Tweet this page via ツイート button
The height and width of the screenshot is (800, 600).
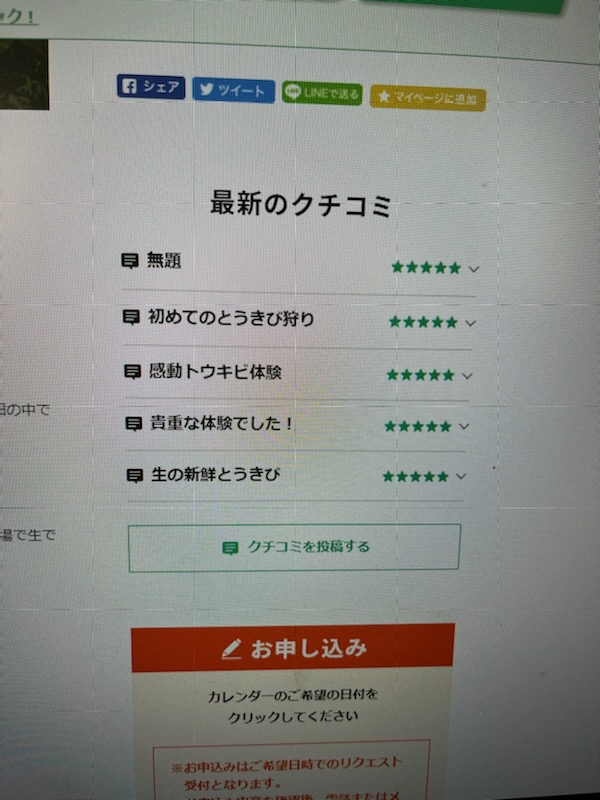coord(233,90)
